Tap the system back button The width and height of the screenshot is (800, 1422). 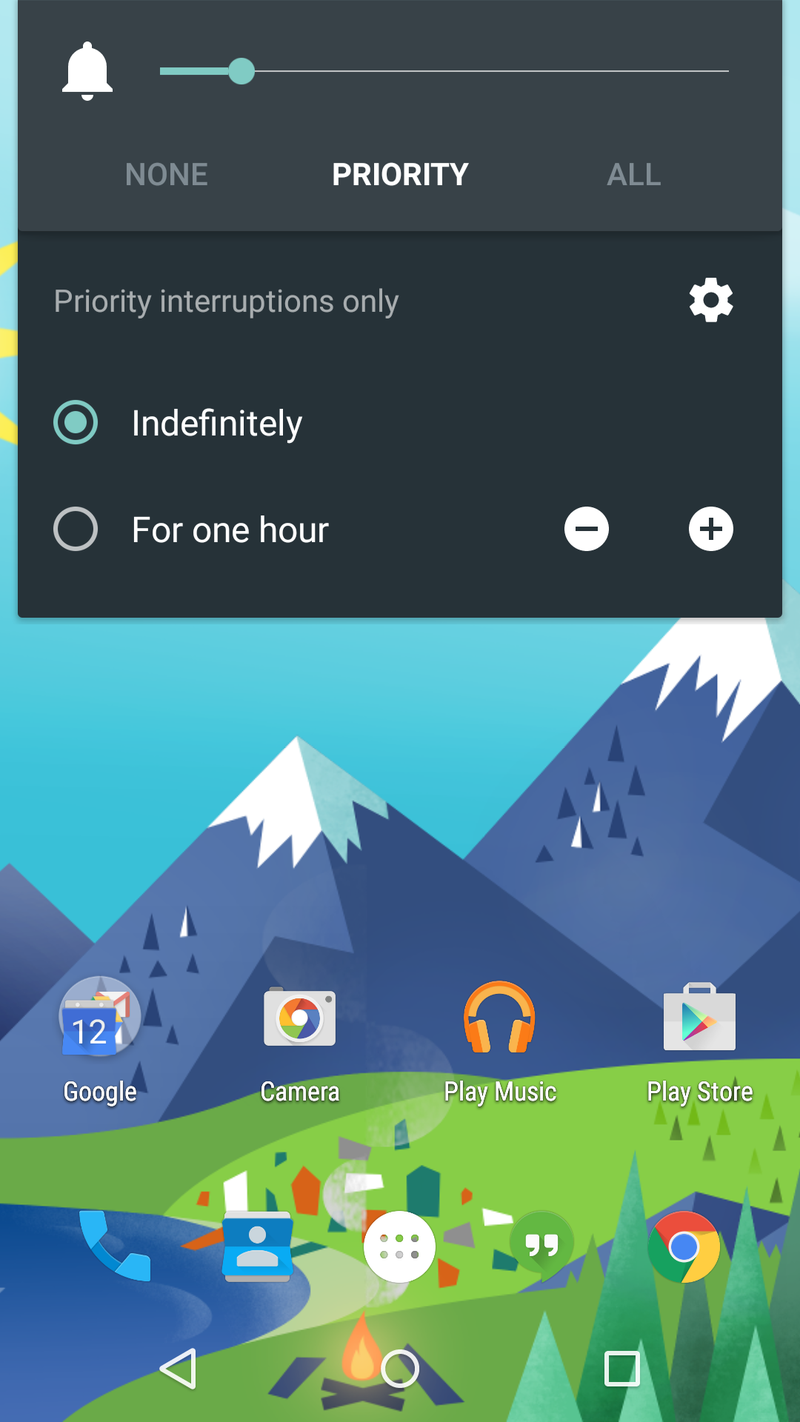179,1369
